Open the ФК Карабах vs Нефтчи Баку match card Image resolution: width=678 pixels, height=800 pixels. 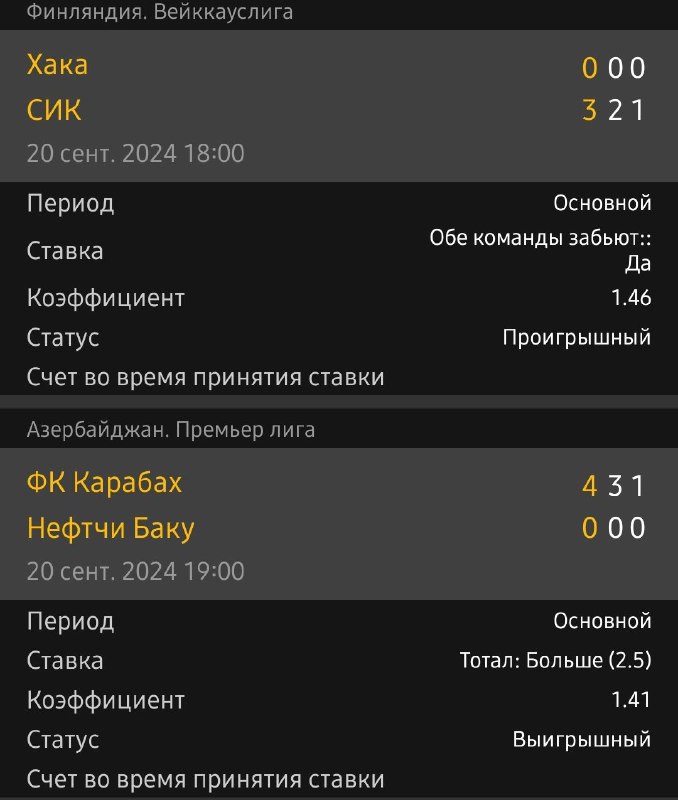click(338, 524)
